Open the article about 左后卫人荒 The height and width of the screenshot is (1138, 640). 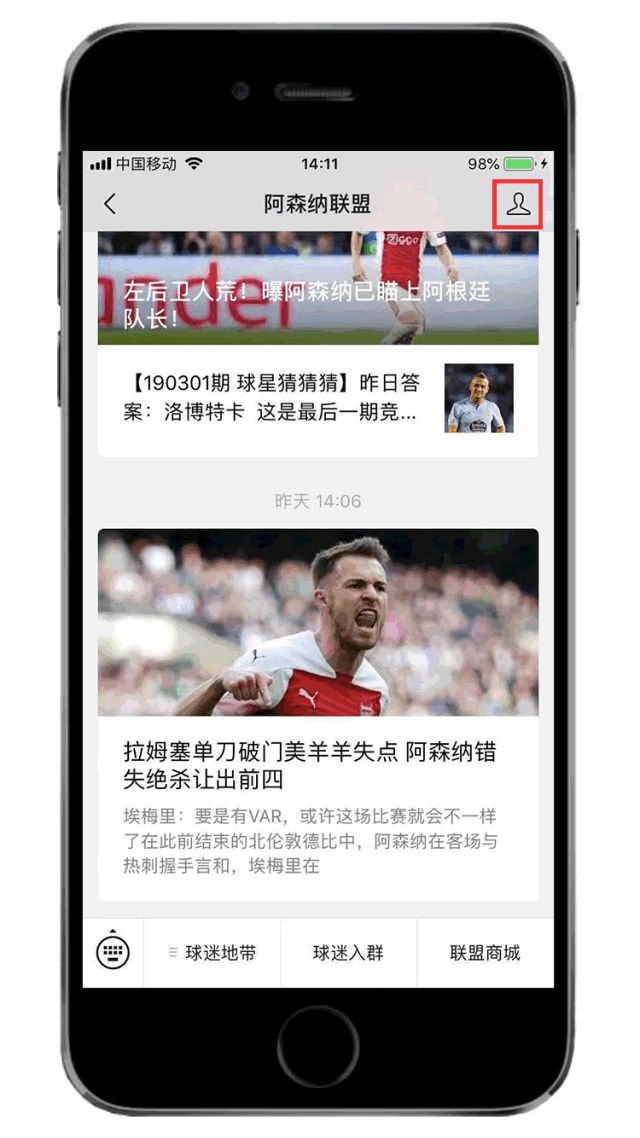317,290
